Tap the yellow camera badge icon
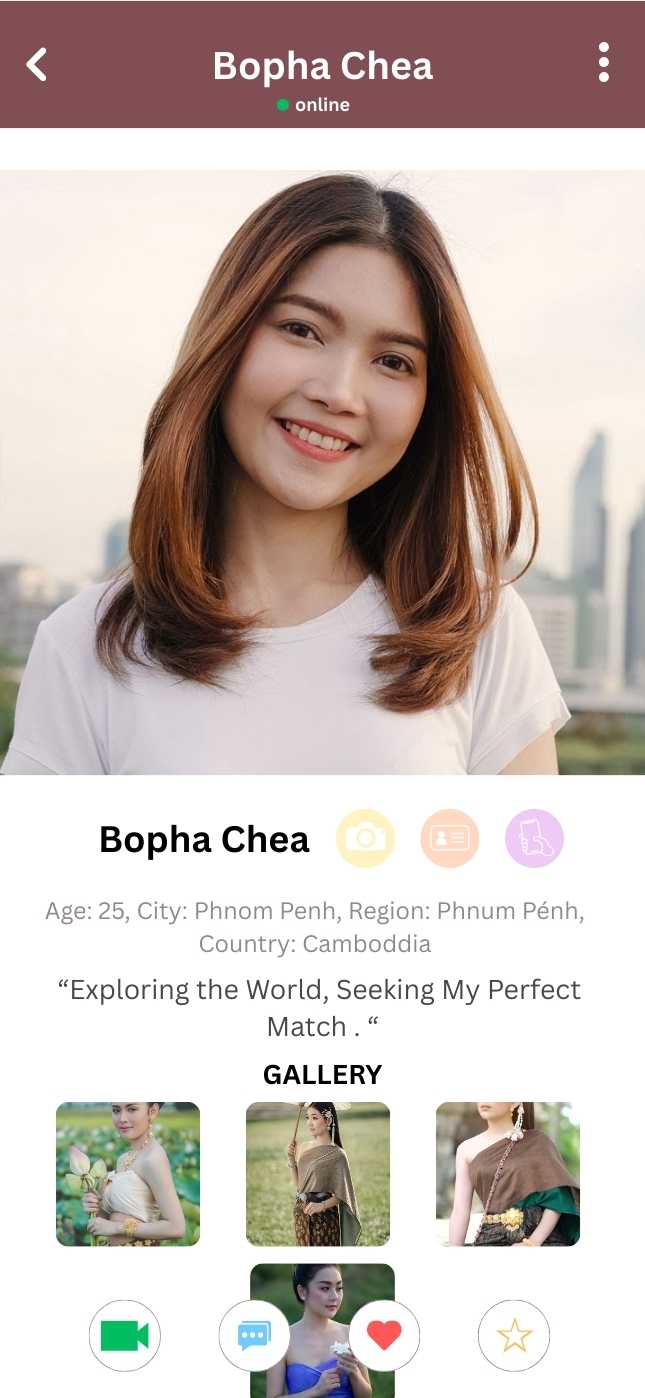Screen dimensions: 645x1398 point(365,838)
